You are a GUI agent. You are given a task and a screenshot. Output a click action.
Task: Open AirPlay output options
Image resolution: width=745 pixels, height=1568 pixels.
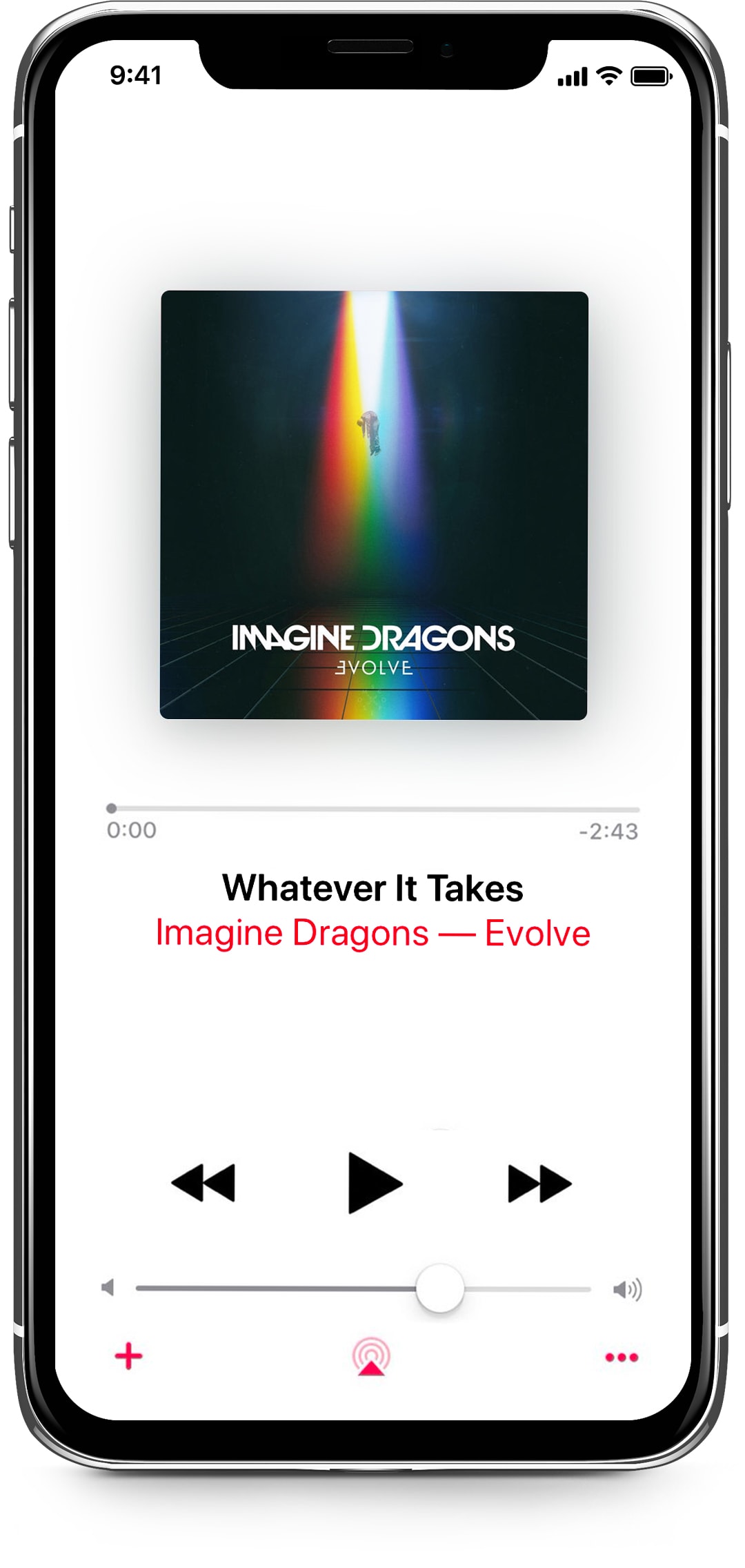371,1356
